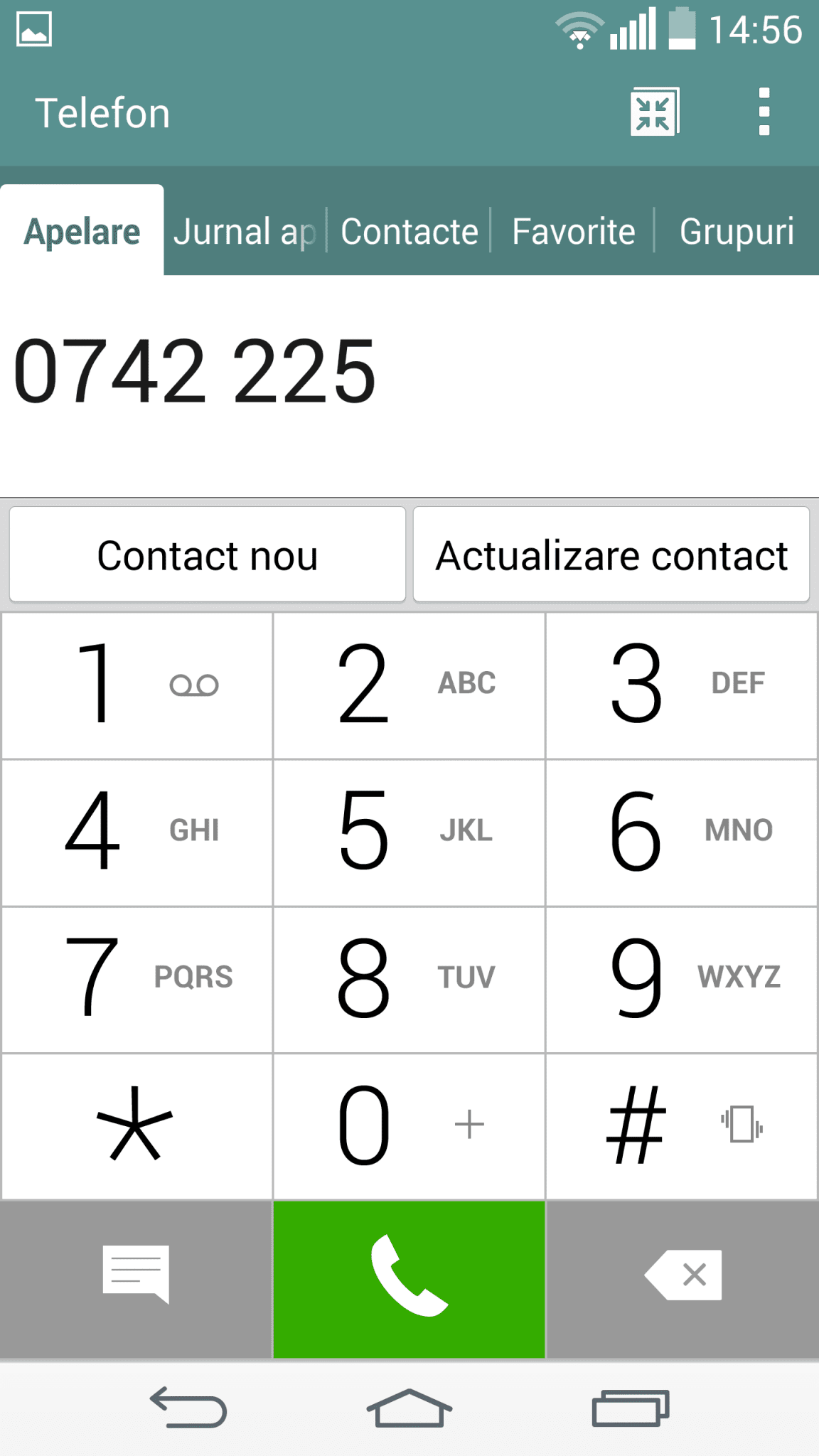Viewport: 819px width, 1456px height.
Task: Dial digit 1 on the keypad
Action: click(137, 685)
